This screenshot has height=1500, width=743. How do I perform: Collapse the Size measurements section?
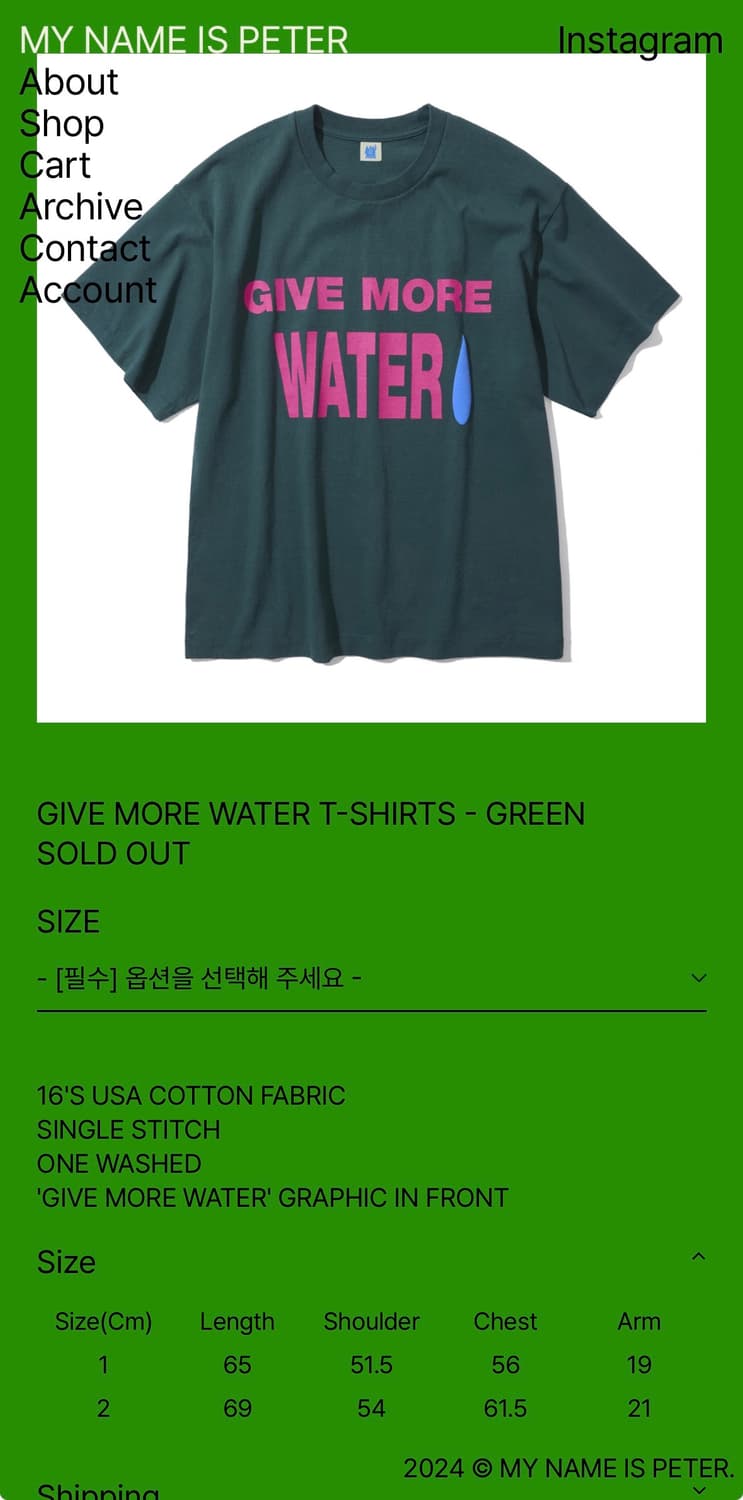(699, 1256)
